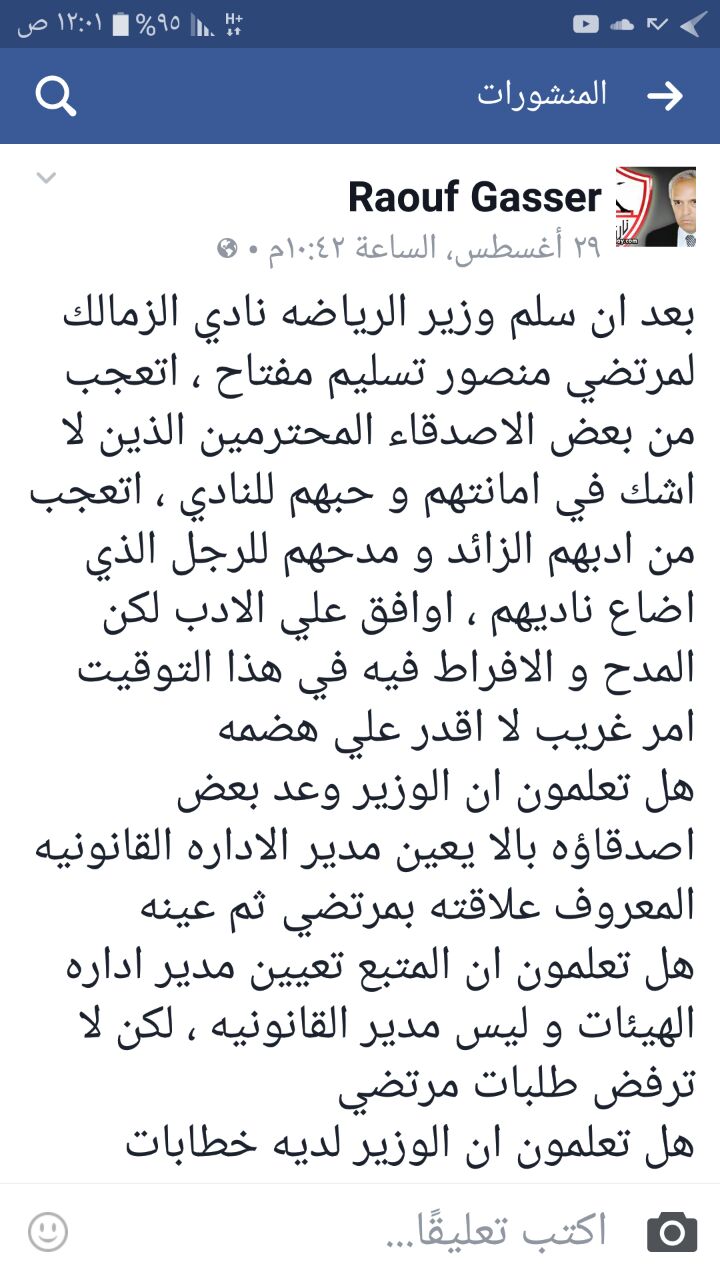The image size is (720, 1280).
Task: Open the emoji smiley picker
Action: [x=48, y=1232]
